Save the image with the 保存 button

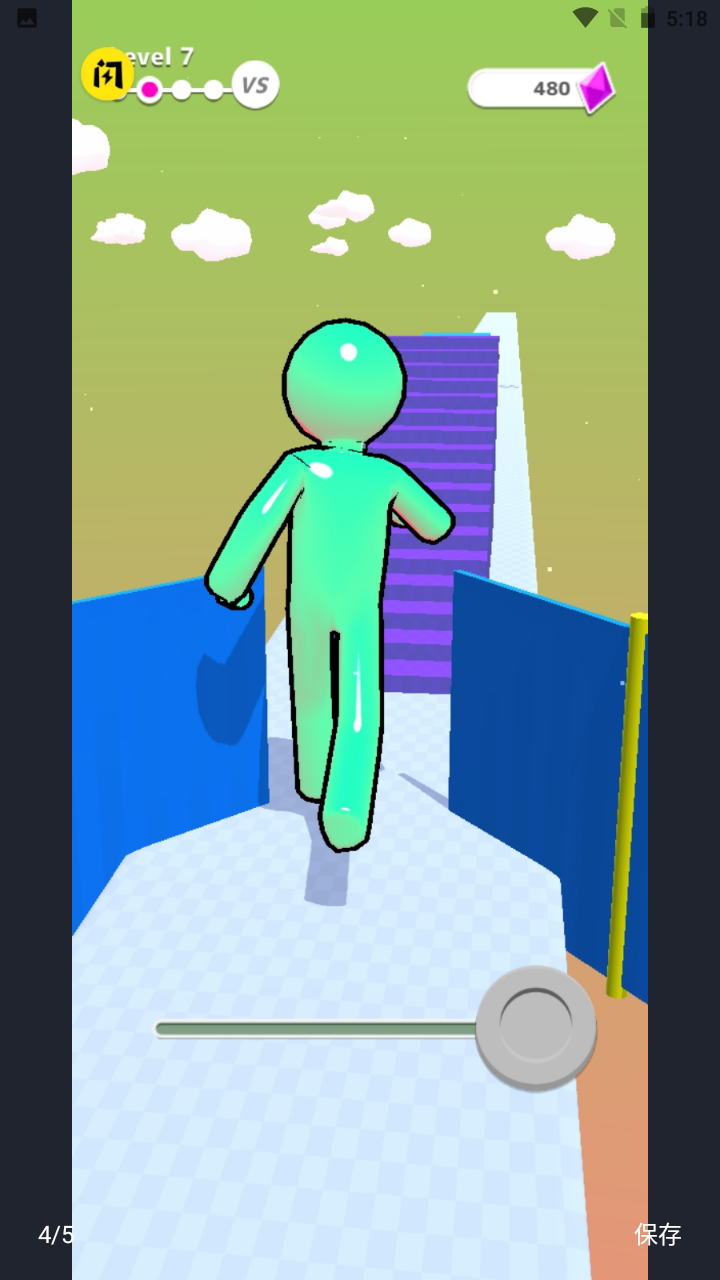click(657, 1234)
